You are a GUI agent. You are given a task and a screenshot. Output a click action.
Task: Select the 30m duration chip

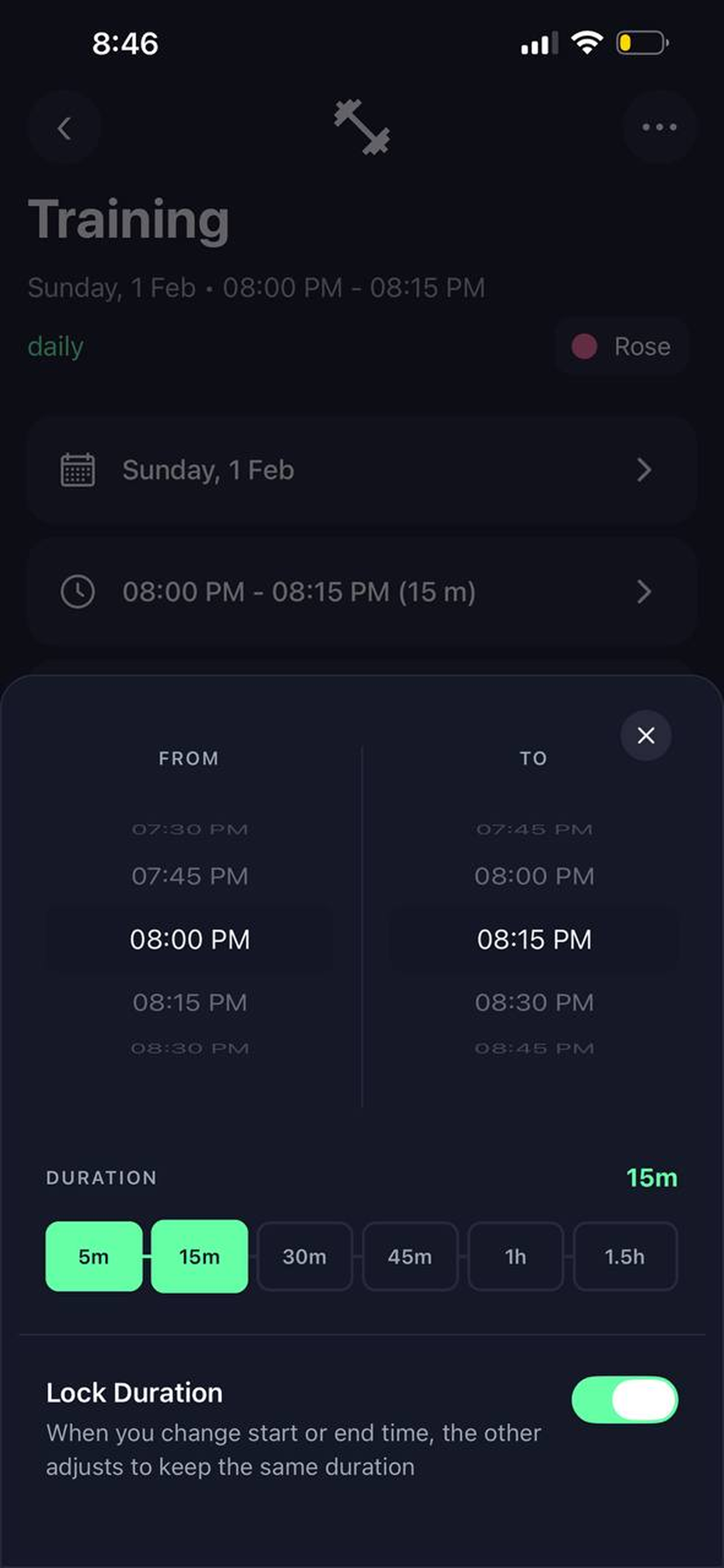tap(305, 1257)
